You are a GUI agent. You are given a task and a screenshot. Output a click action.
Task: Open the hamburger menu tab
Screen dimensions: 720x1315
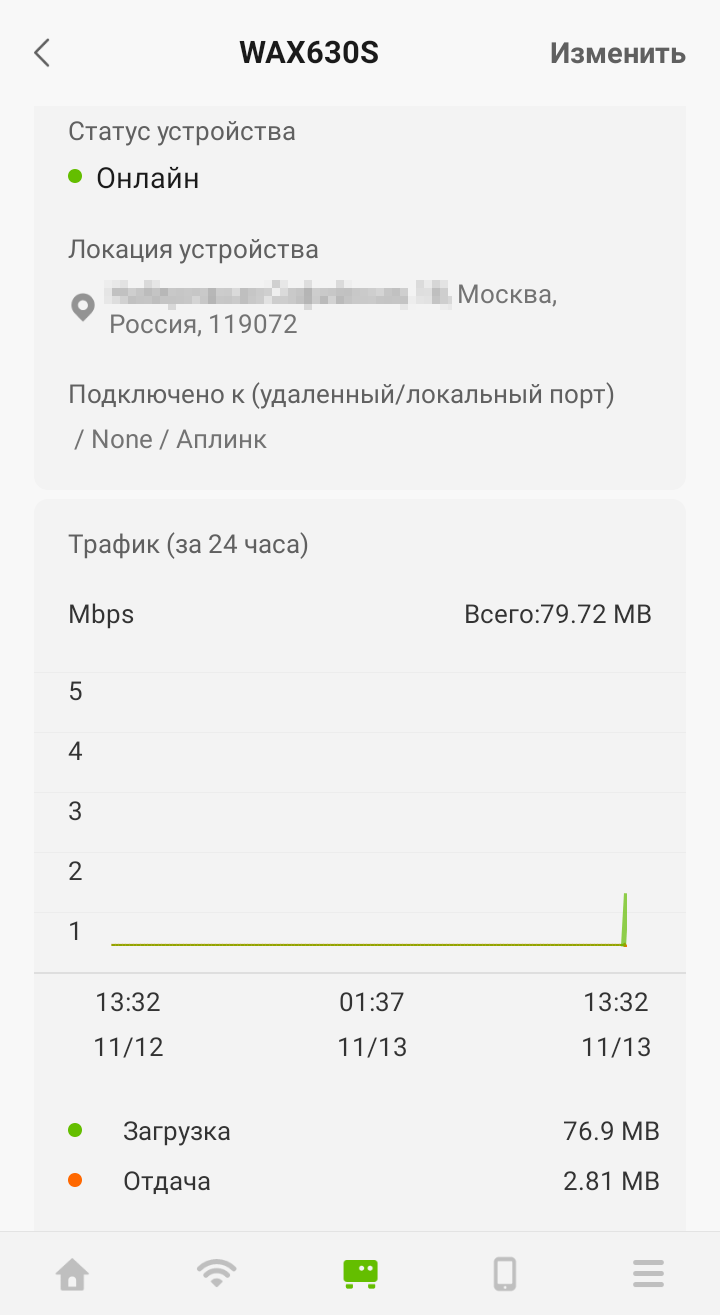[x=648, y=1273]
